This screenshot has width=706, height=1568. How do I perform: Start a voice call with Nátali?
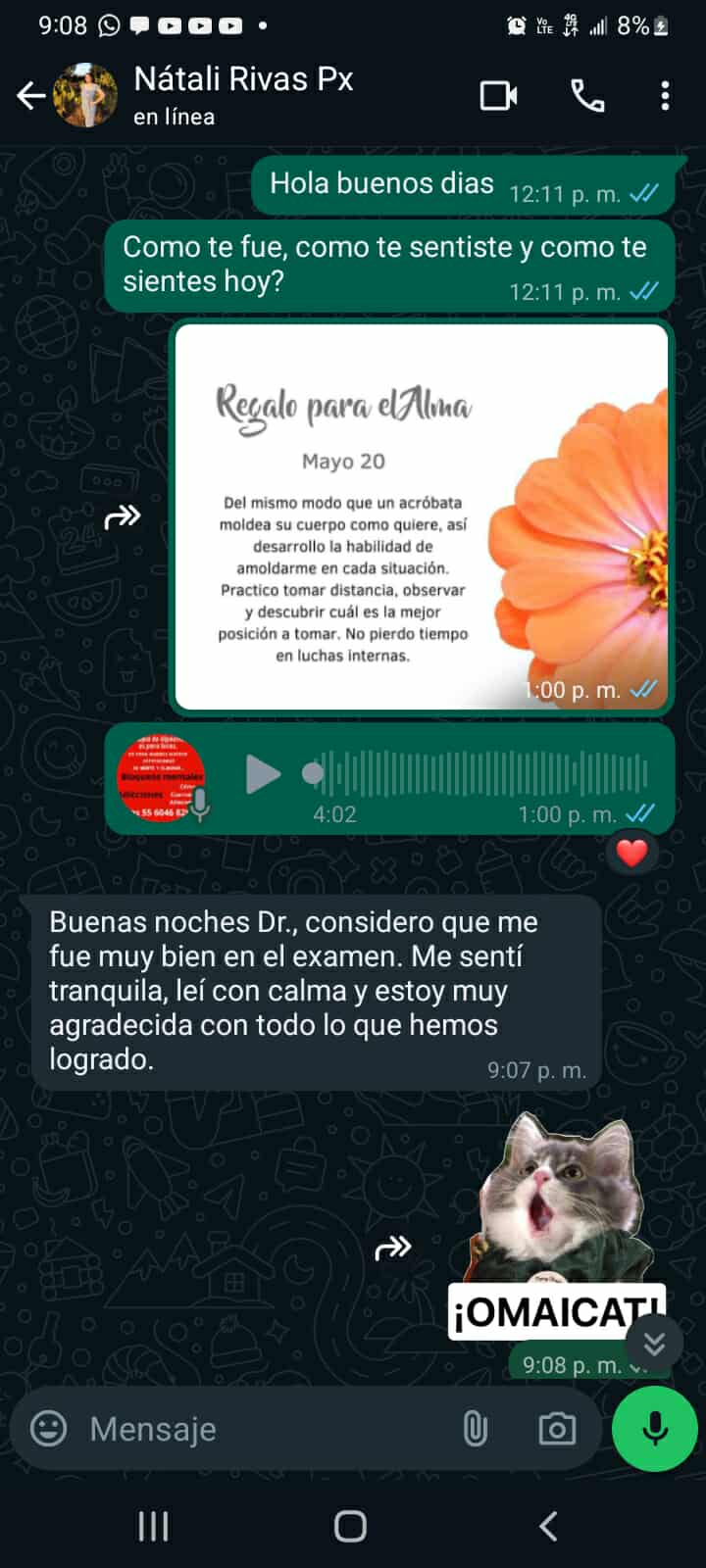[x=587, y=96]
